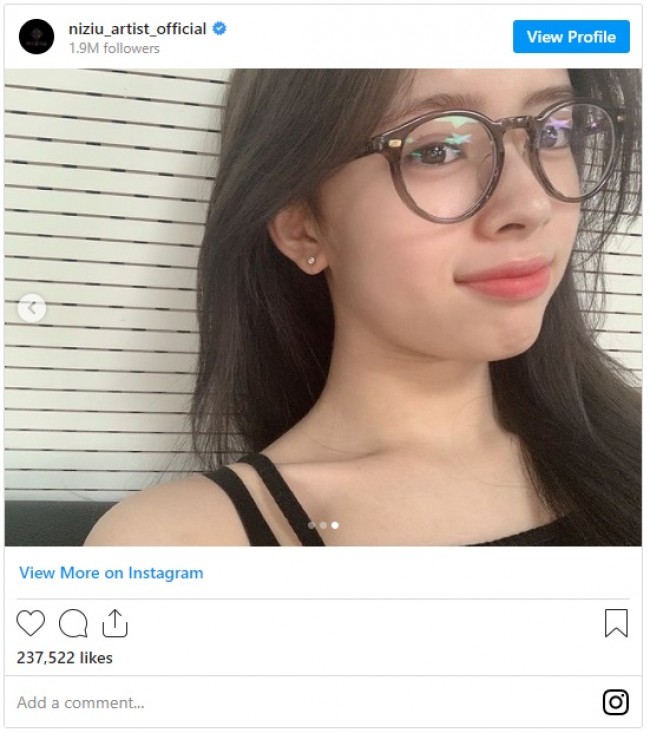Open the niziu_artist_official username link
Screen dimensions: 650x733
click(137, 29)
